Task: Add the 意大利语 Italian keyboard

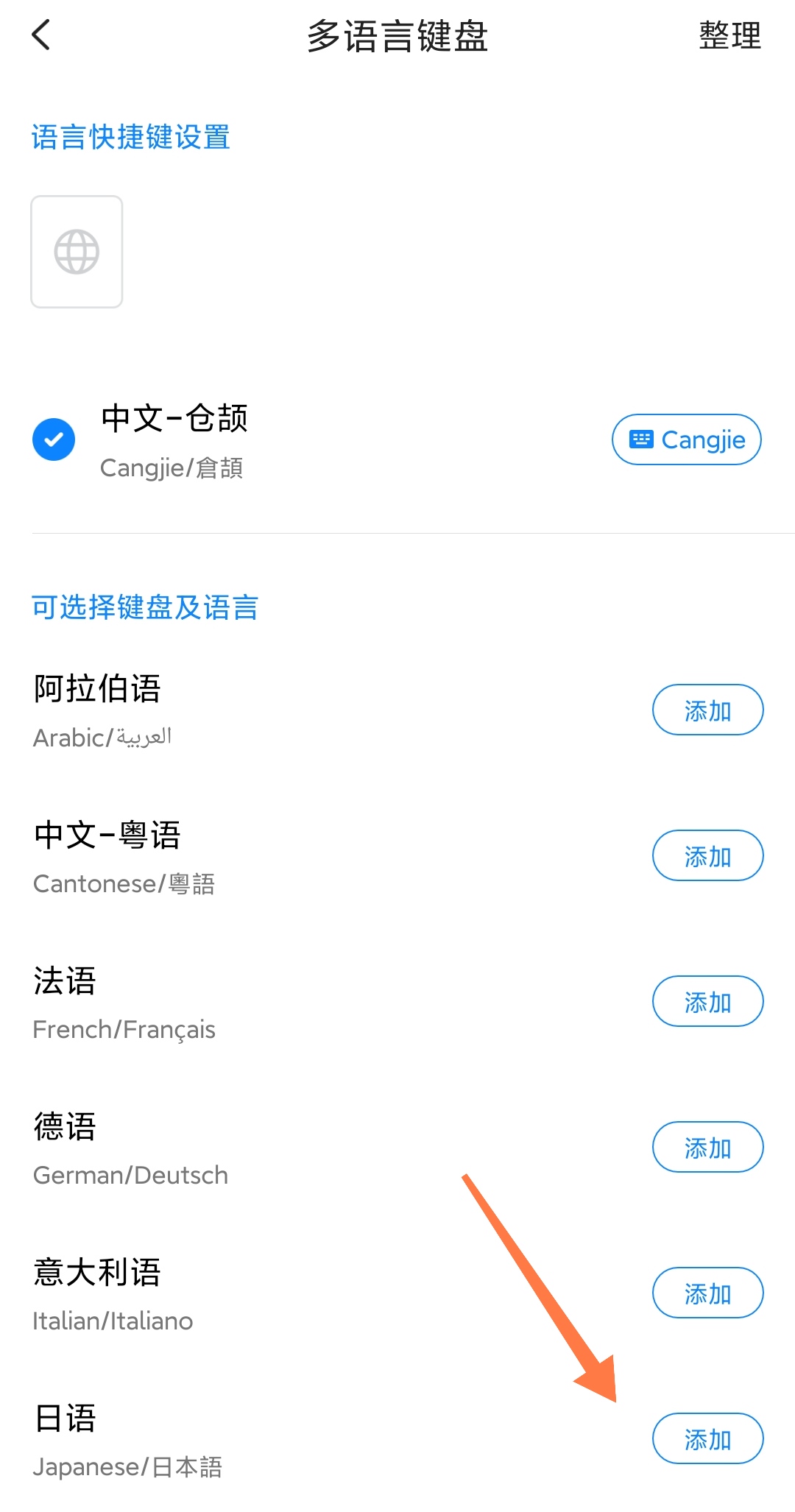Action: pyautogui.click(x=707, y=1293)
